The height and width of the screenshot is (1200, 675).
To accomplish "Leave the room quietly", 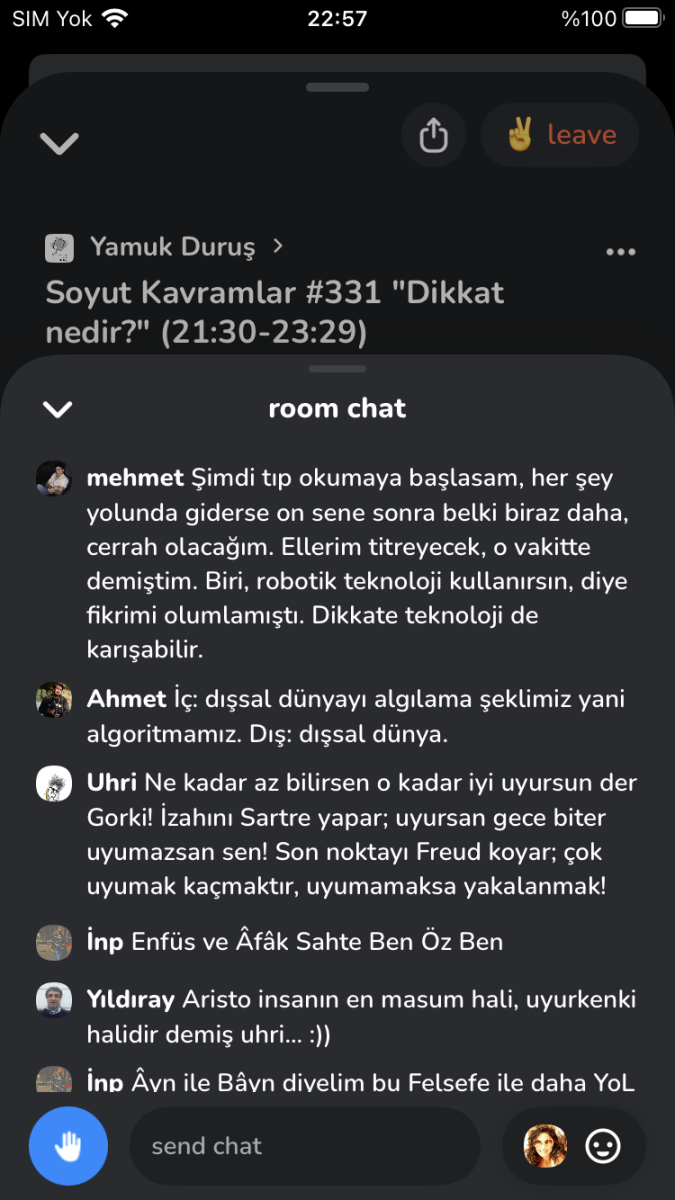I will pos(561,135).
